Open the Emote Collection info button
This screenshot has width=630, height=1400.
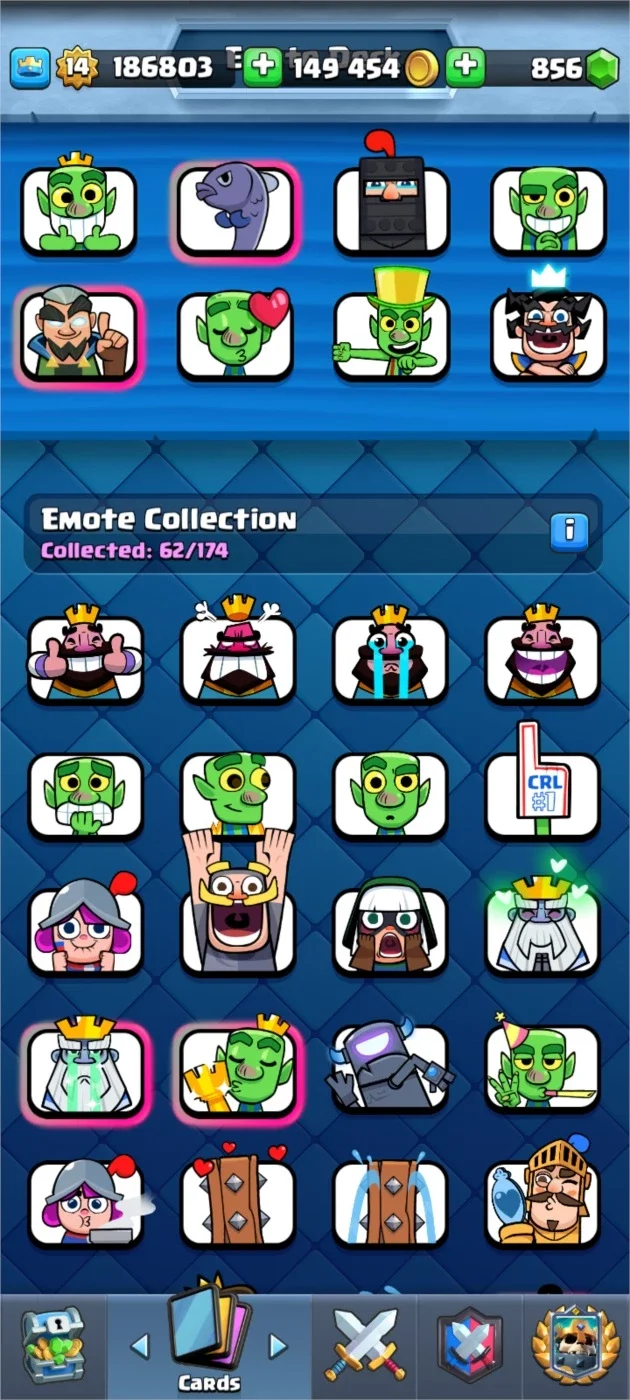pyautogui.click(x=569, y=531)
